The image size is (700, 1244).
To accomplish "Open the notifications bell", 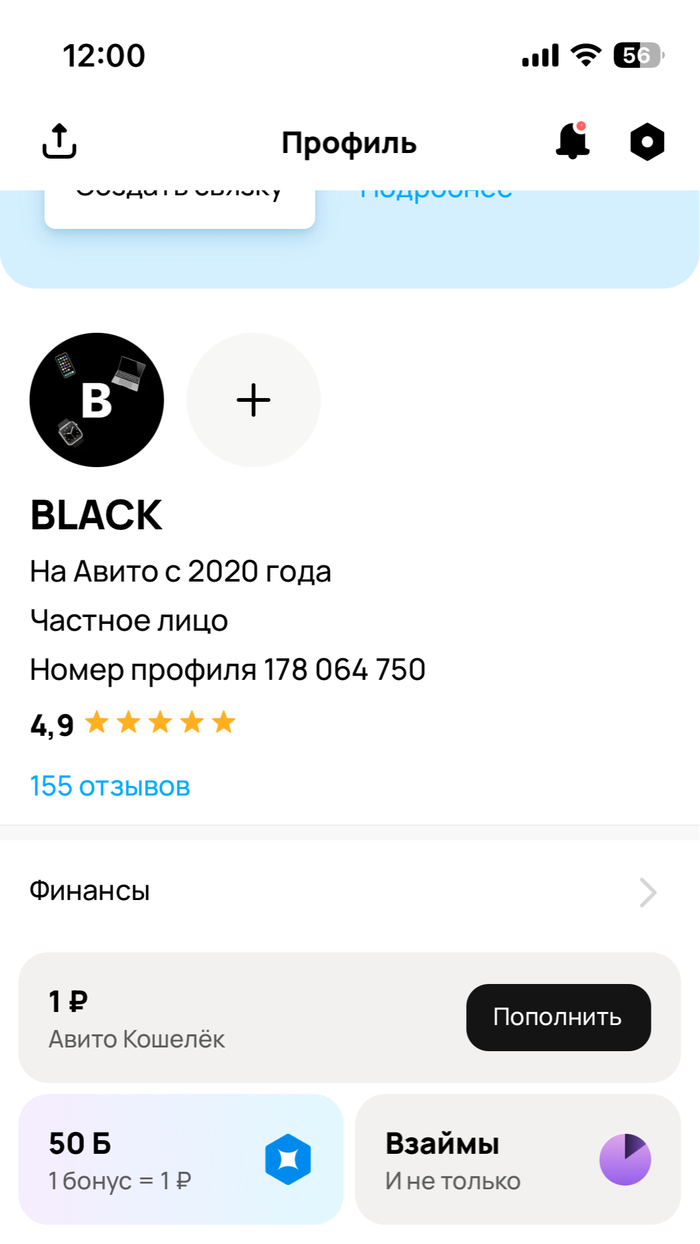I will 572,142.
